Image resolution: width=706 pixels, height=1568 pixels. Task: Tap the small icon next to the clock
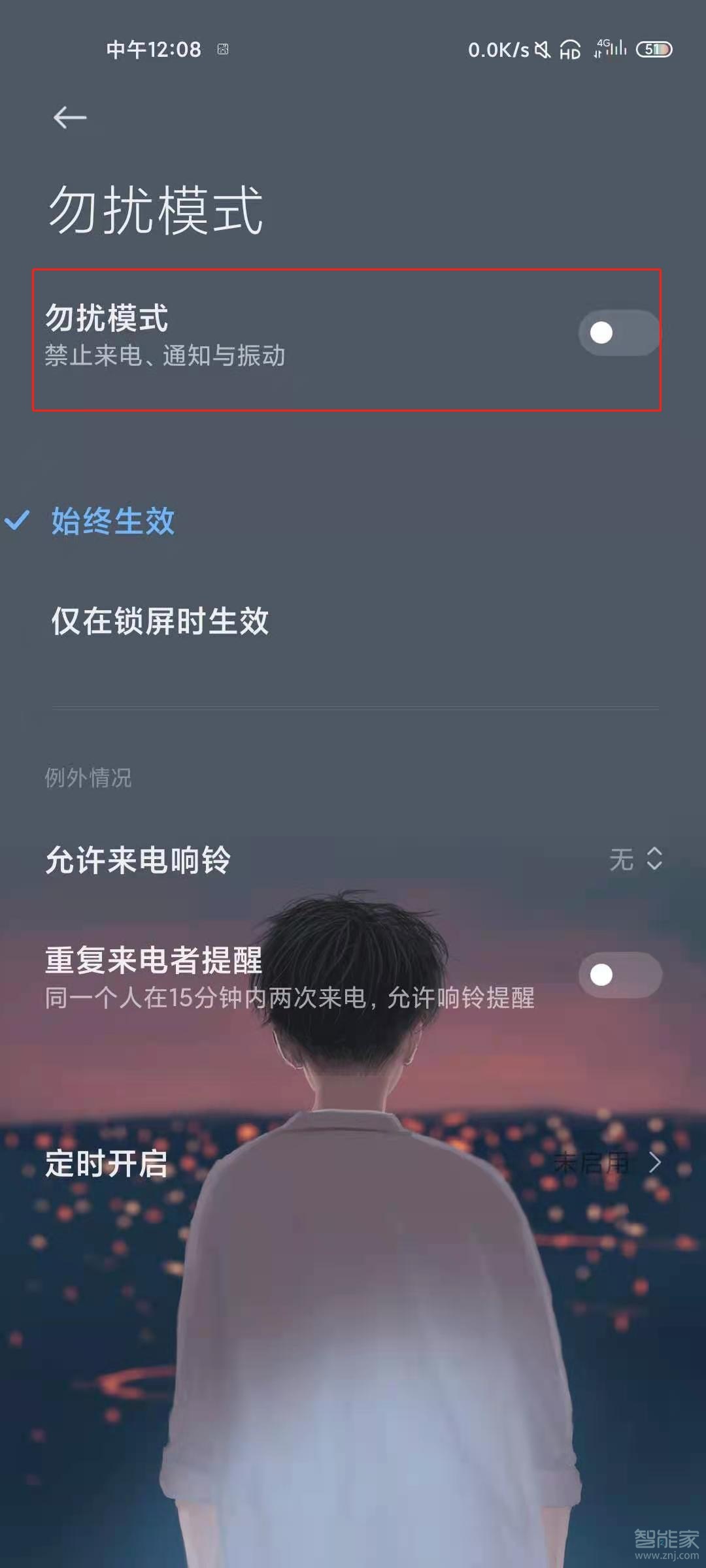tap(222, 49)
